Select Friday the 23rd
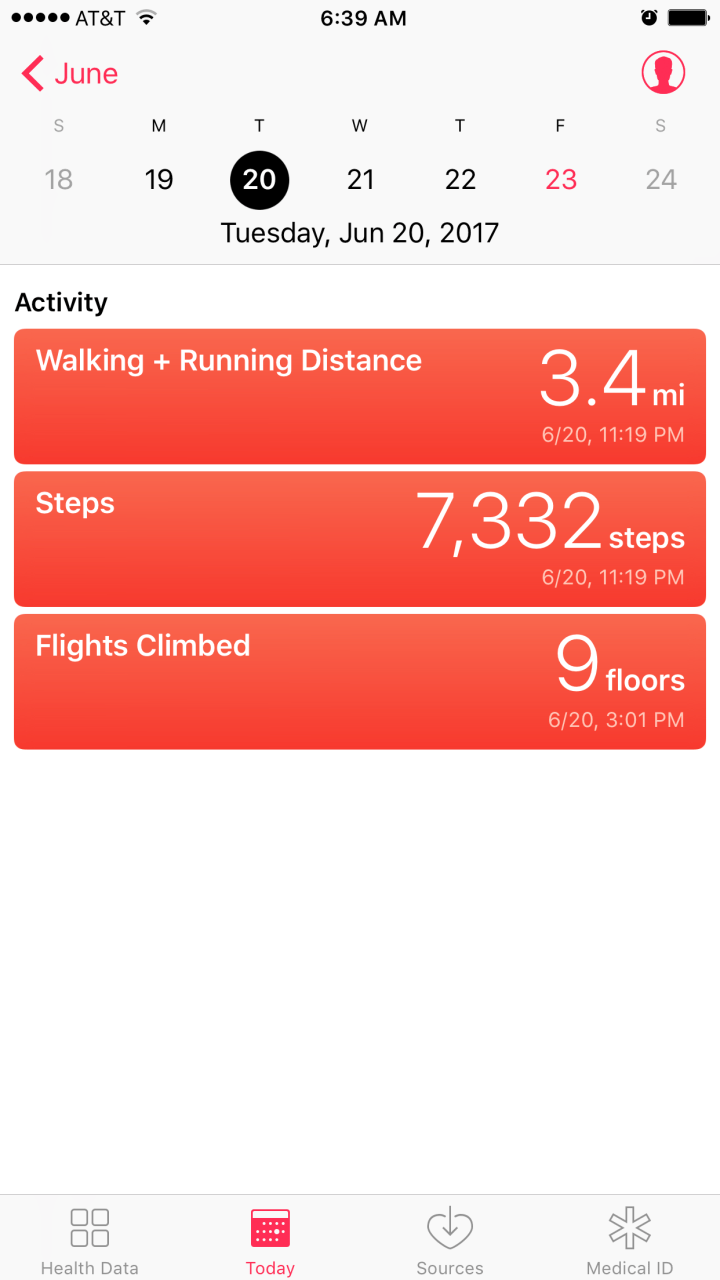This screenshot has width=720, height=1280. (561, 180)
